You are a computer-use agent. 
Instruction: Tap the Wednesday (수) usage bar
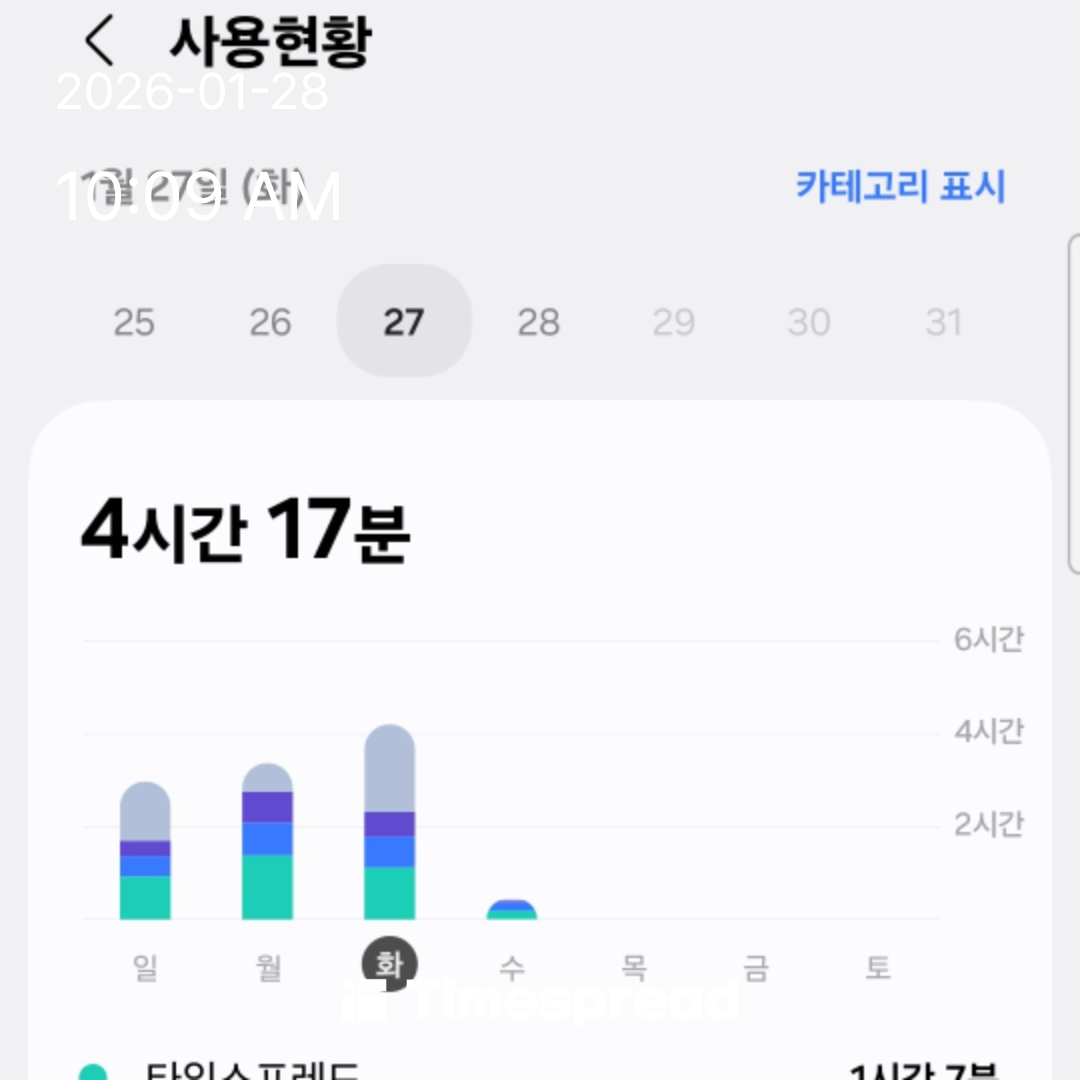click(512, 910)
